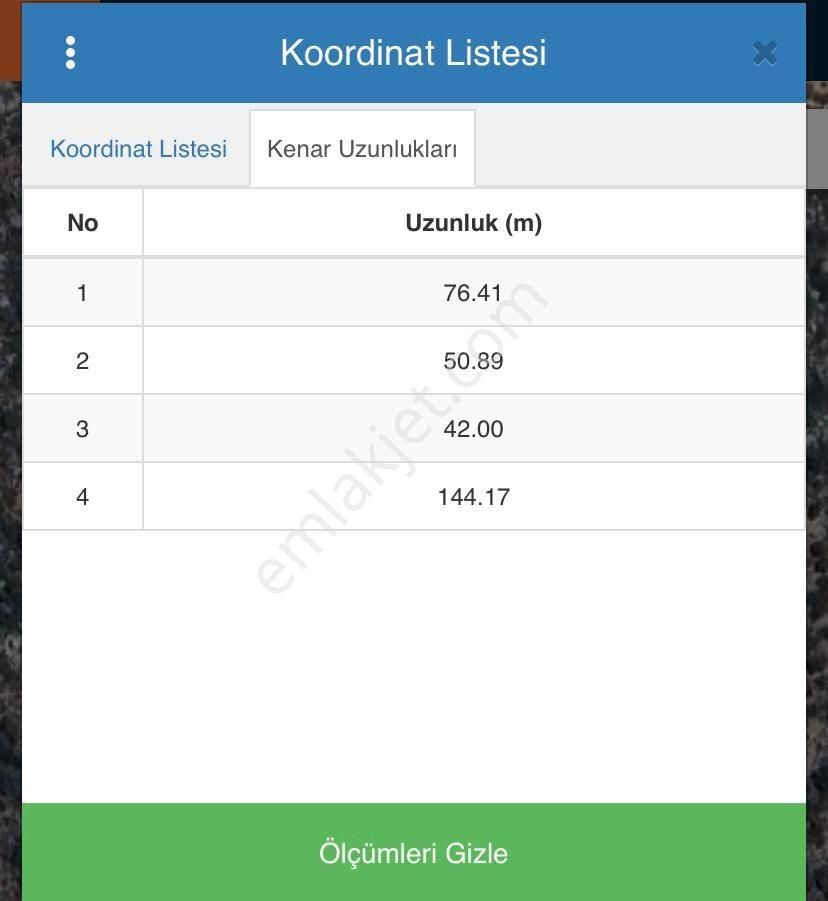Select the Kenar Uzunlukları tab
The width and height of the screenshot is (828, 901).
pos(362,149)
